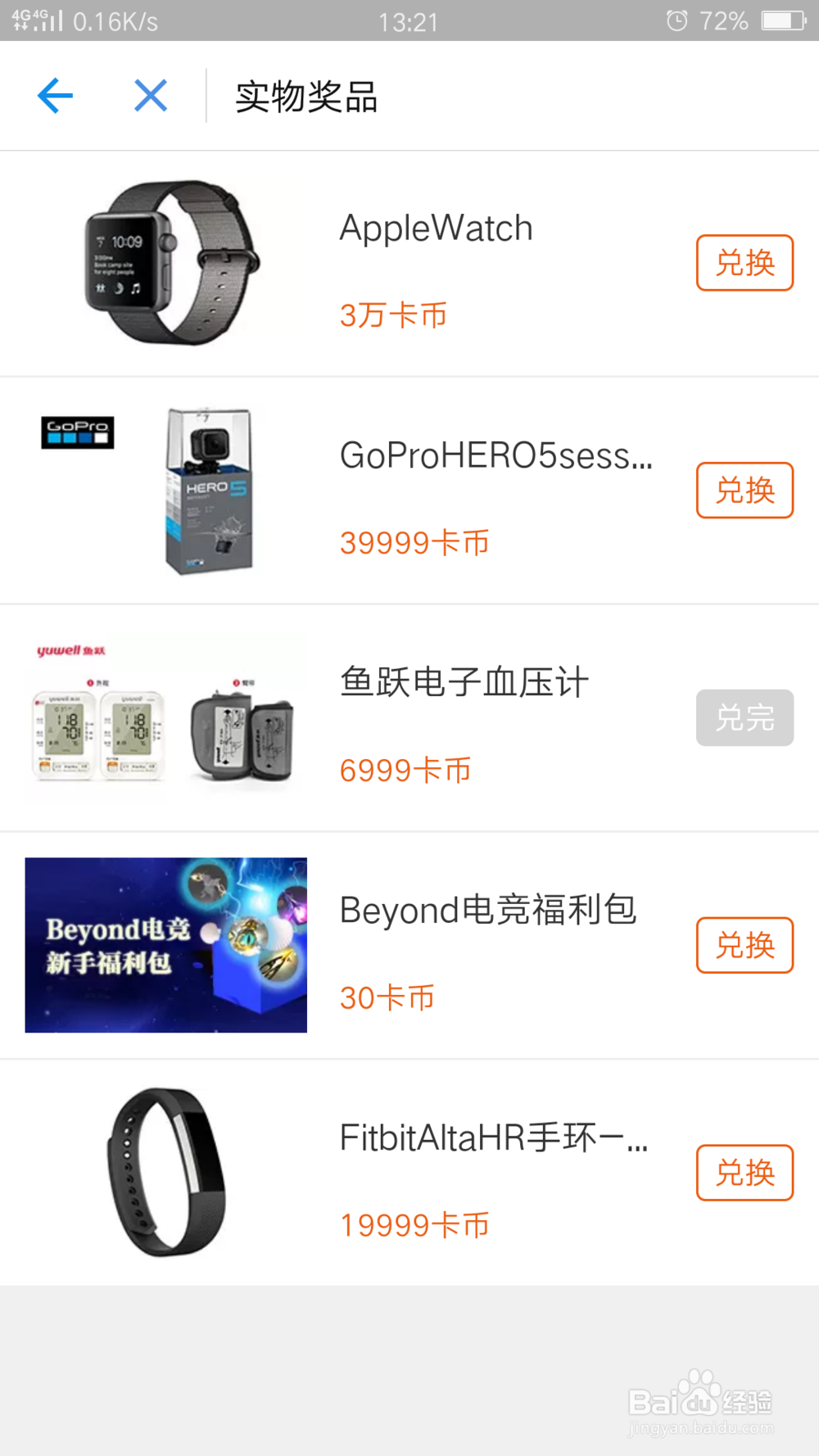Open the yuwell blood pressure monitor image
Screen dimensions: 819x1456
pos(164,718)
